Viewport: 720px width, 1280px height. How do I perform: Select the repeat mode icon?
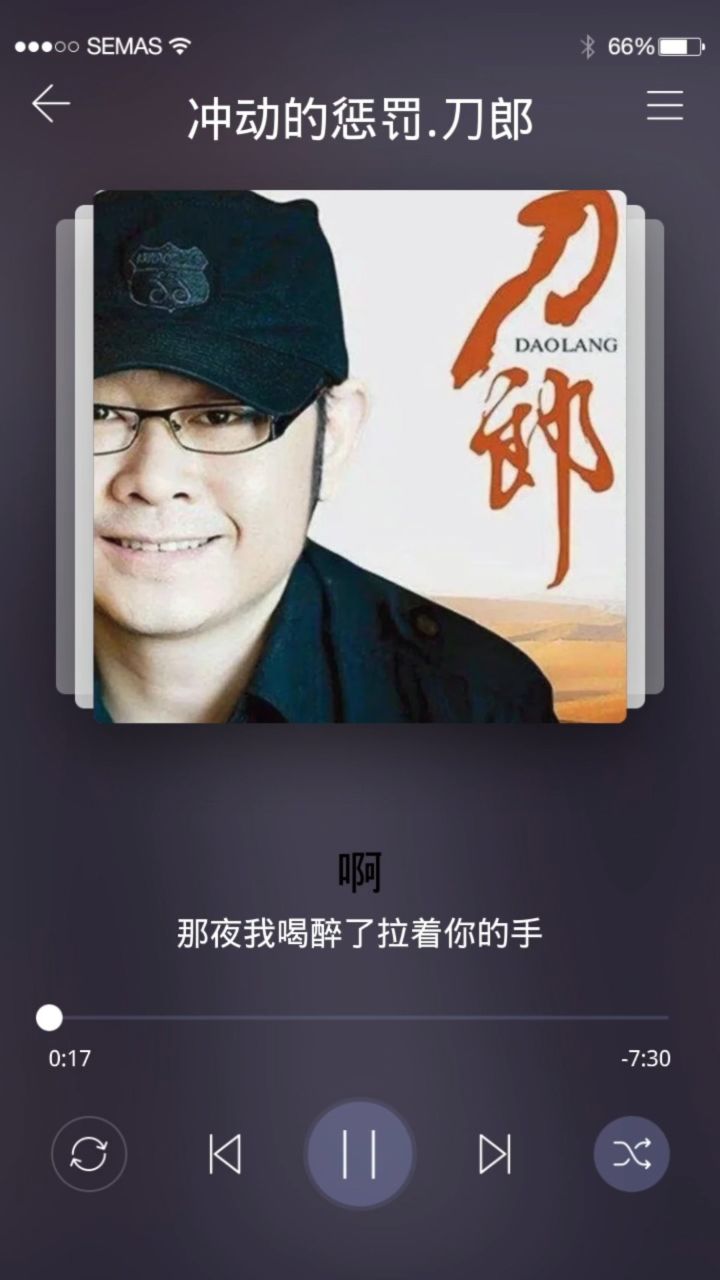coord(88,1154)
